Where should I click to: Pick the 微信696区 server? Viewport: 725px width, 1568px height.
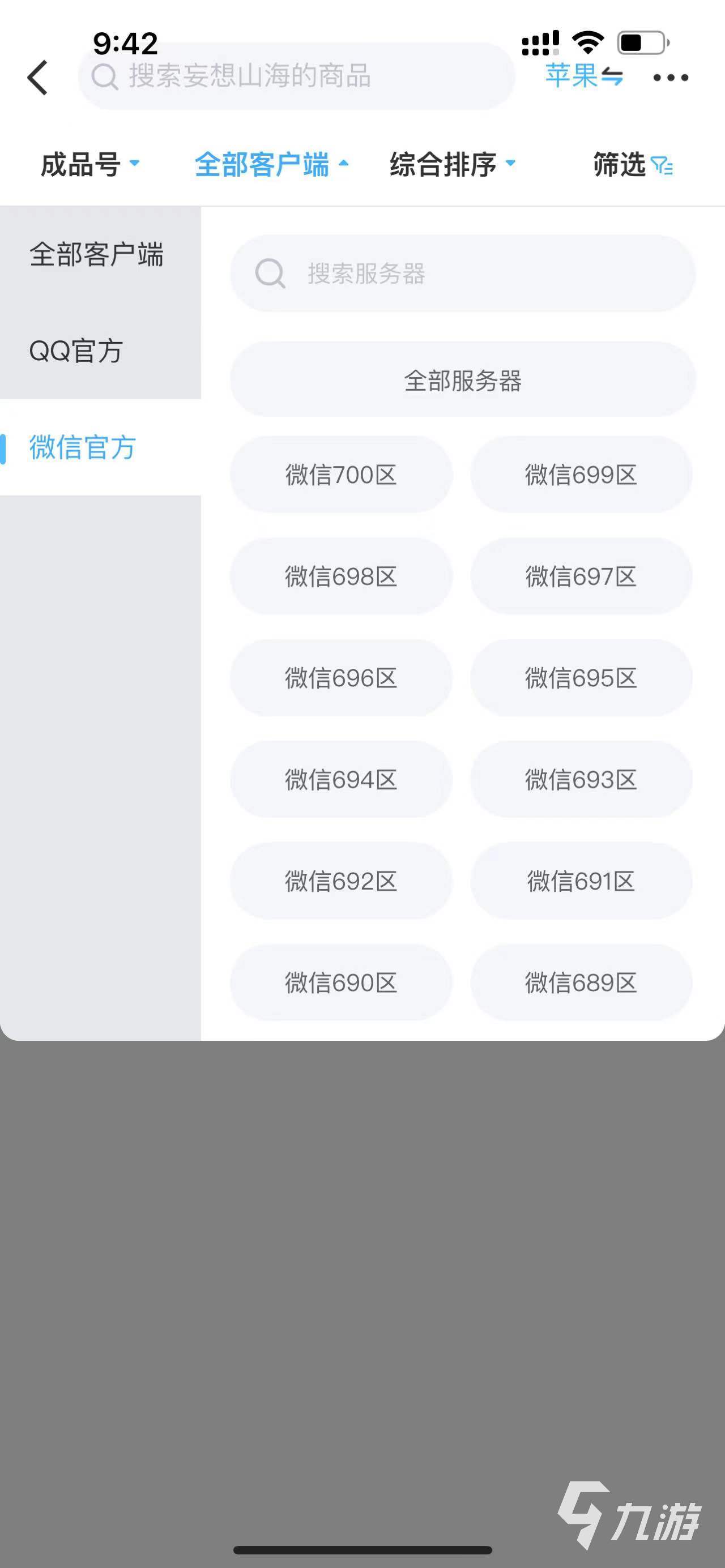341,678
